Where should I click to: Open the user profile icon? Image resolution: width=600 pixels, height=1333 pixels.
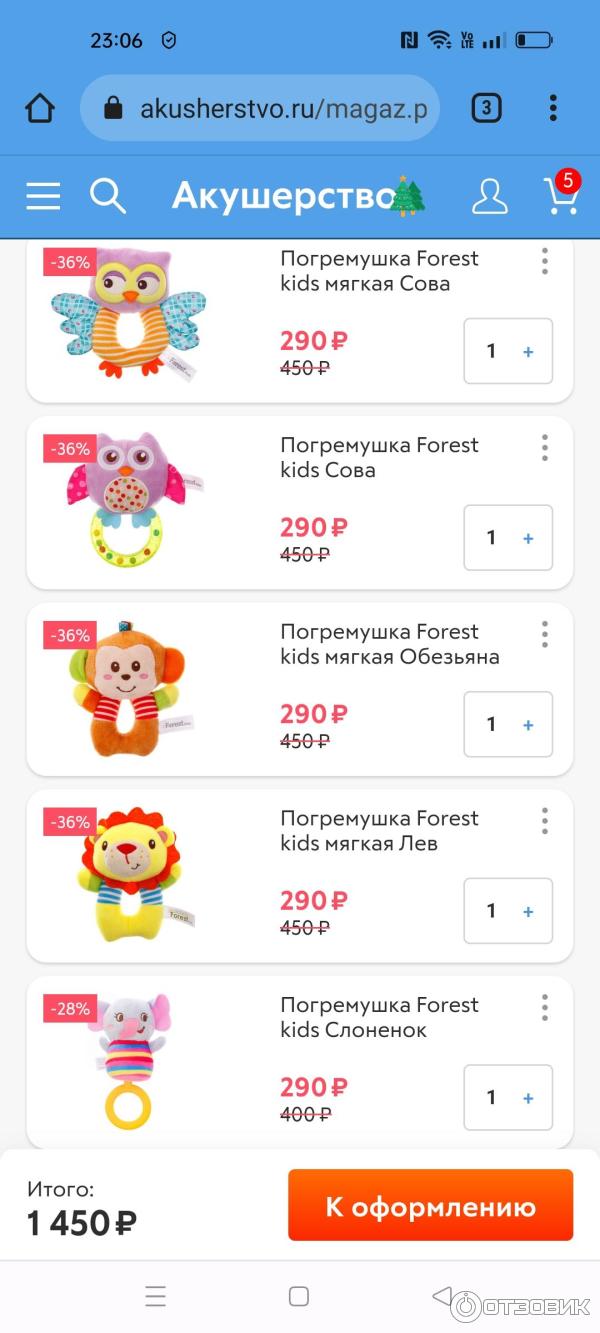490,196
